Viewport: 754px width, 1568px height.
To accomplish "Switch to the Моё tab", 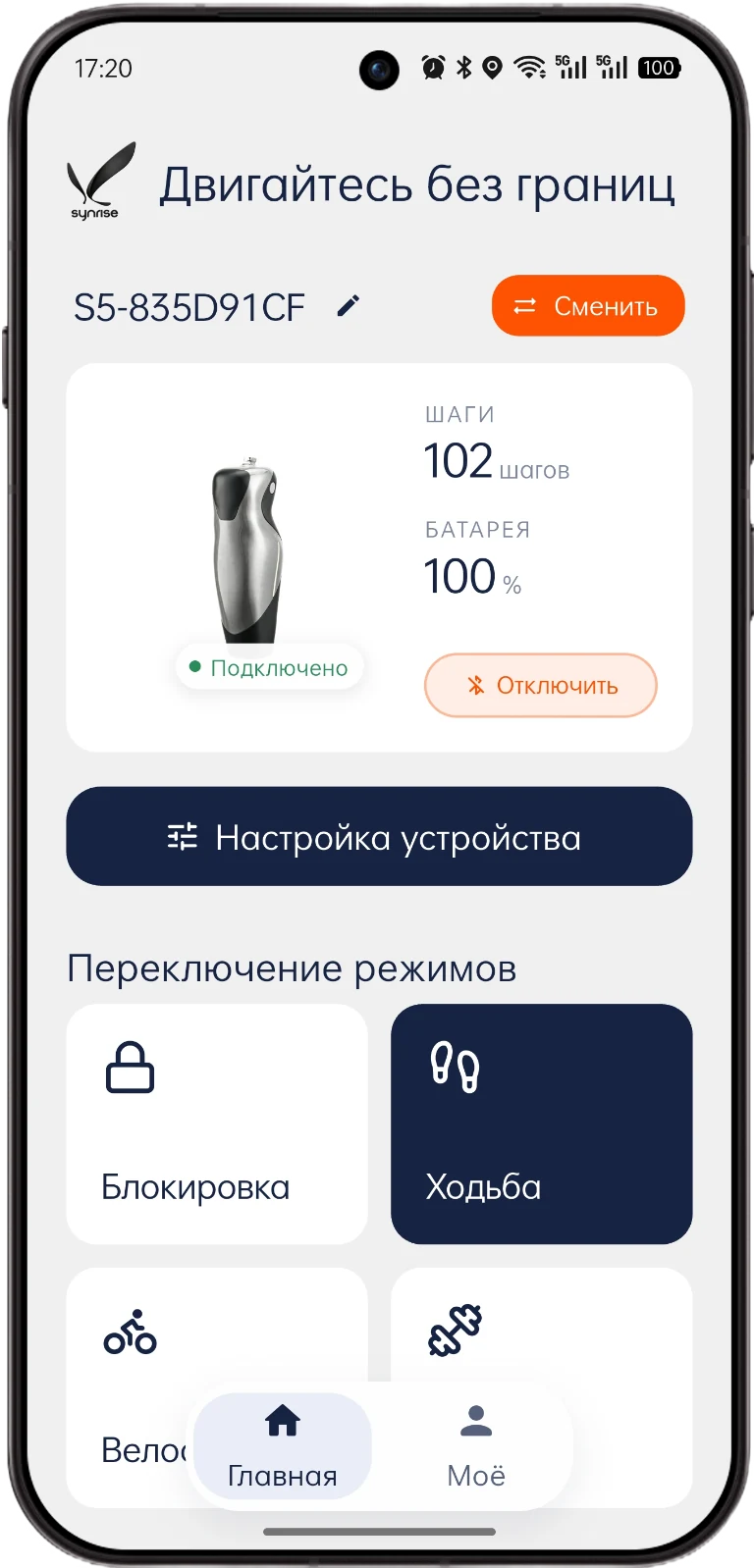I will (476, 1445).
